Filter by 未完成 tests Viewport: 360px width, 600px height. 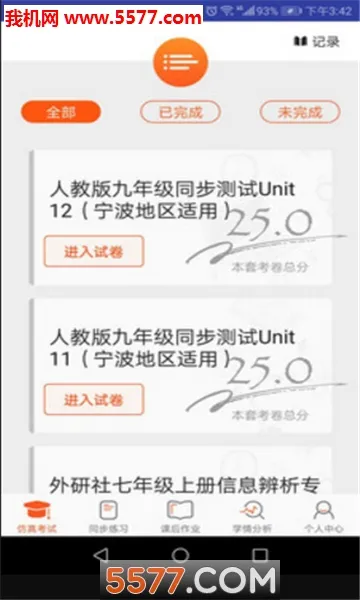[x=300, y=112]
